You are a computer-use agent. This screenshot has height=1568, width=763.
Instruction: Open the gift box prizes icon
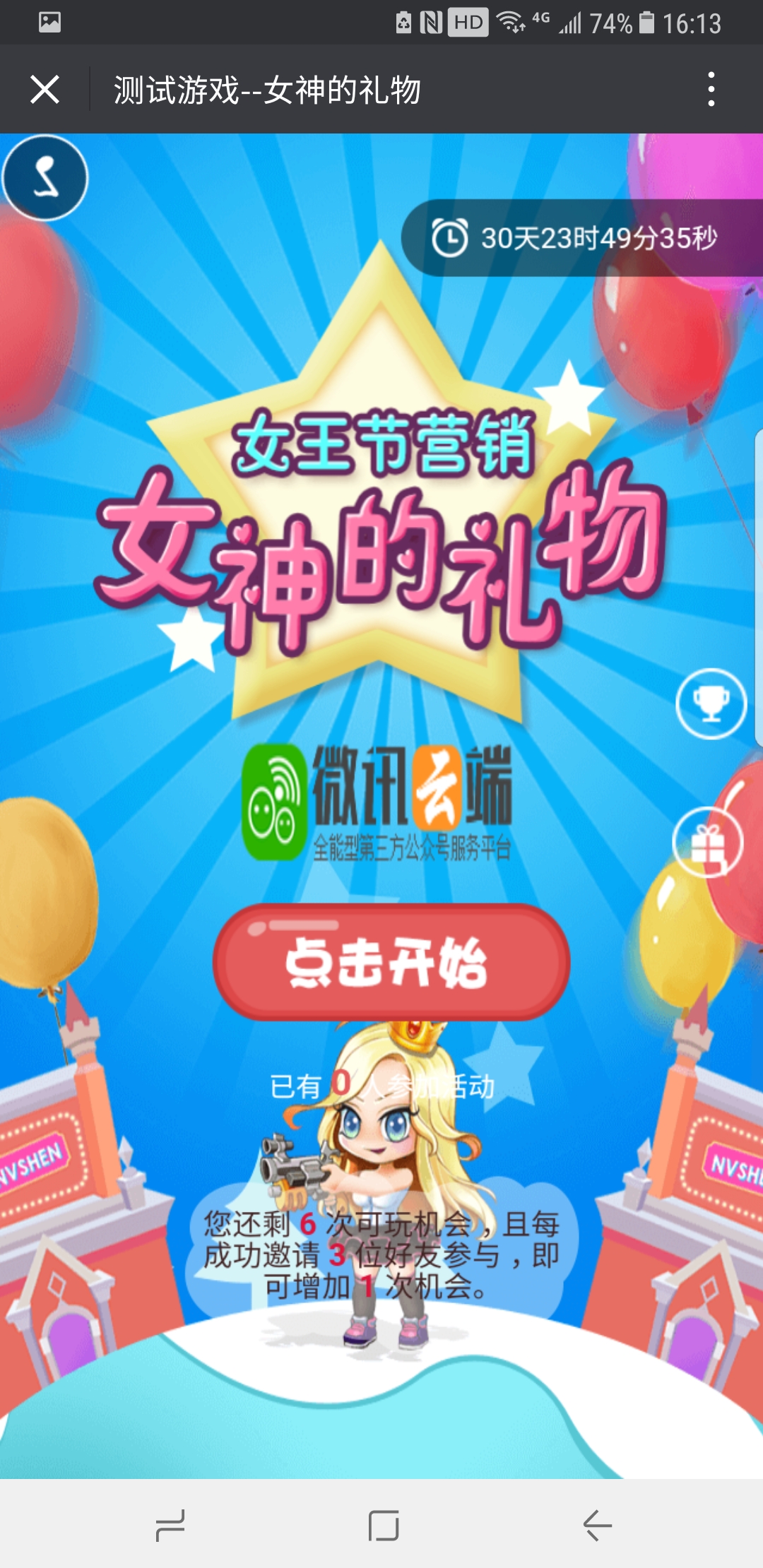[x=707, y=842]
